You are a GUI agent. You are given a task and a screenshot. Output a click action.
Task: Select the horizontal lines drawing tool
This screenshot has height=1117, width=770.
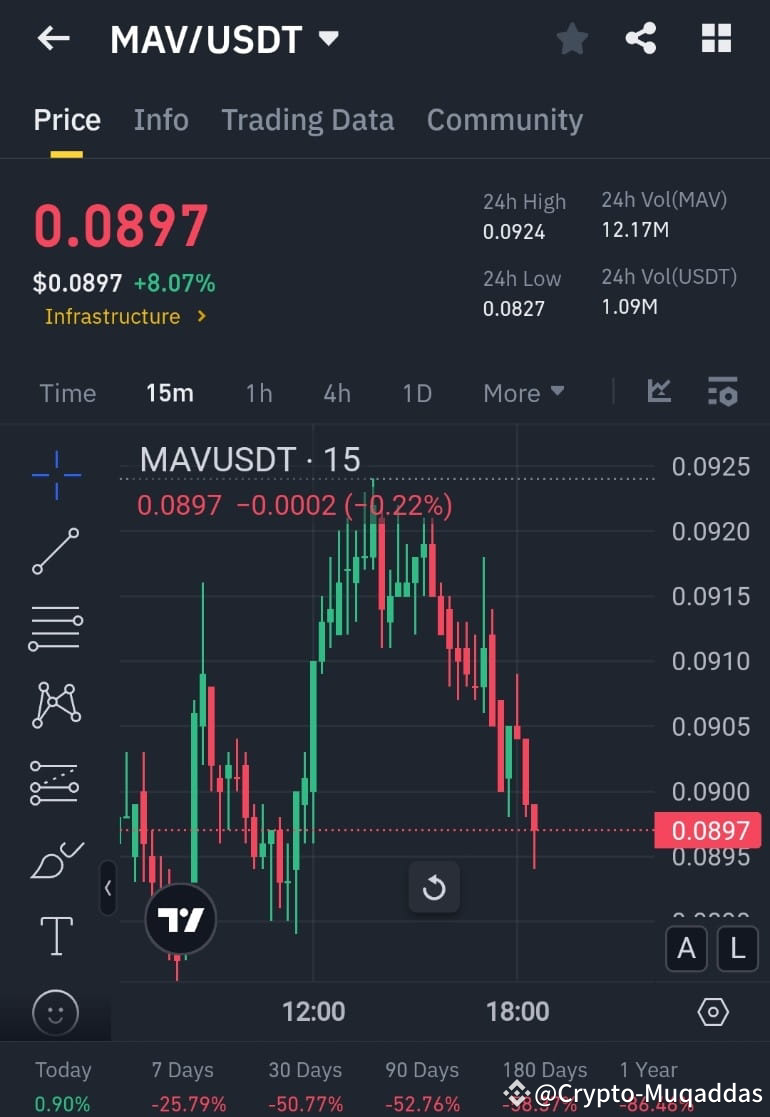(x=55, y=628)
